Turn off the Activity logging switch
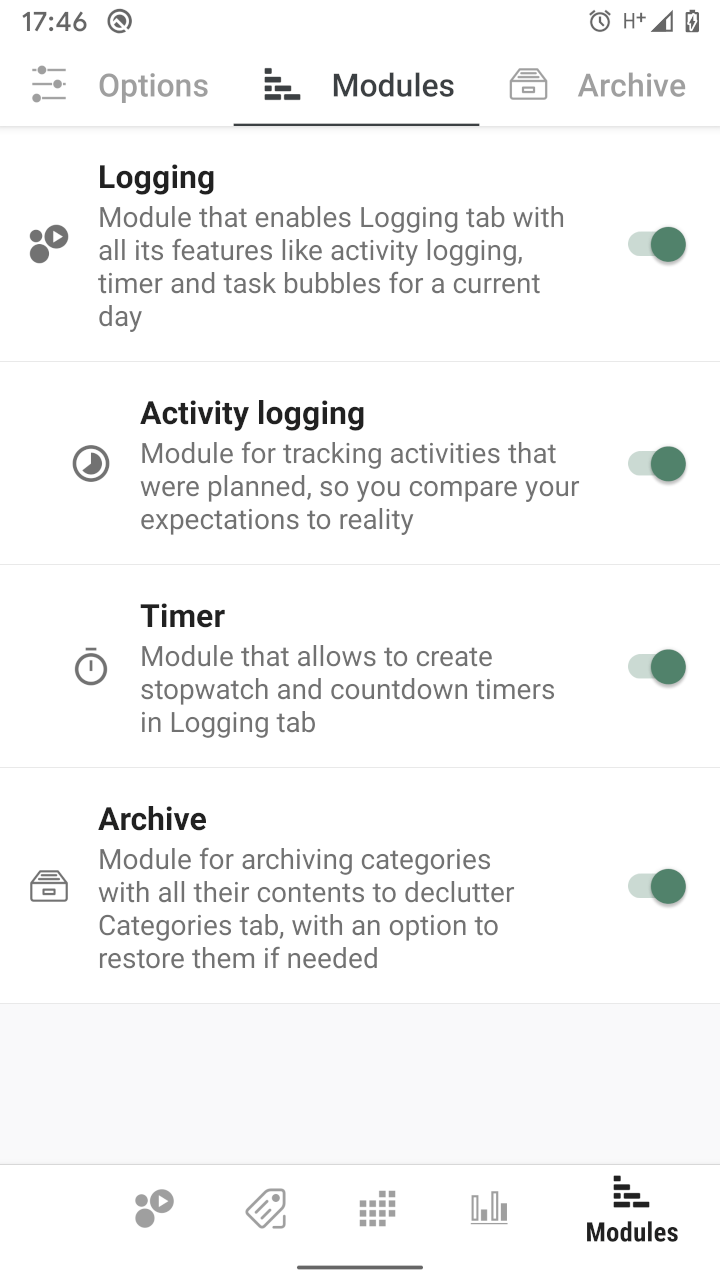 [657, 464]
